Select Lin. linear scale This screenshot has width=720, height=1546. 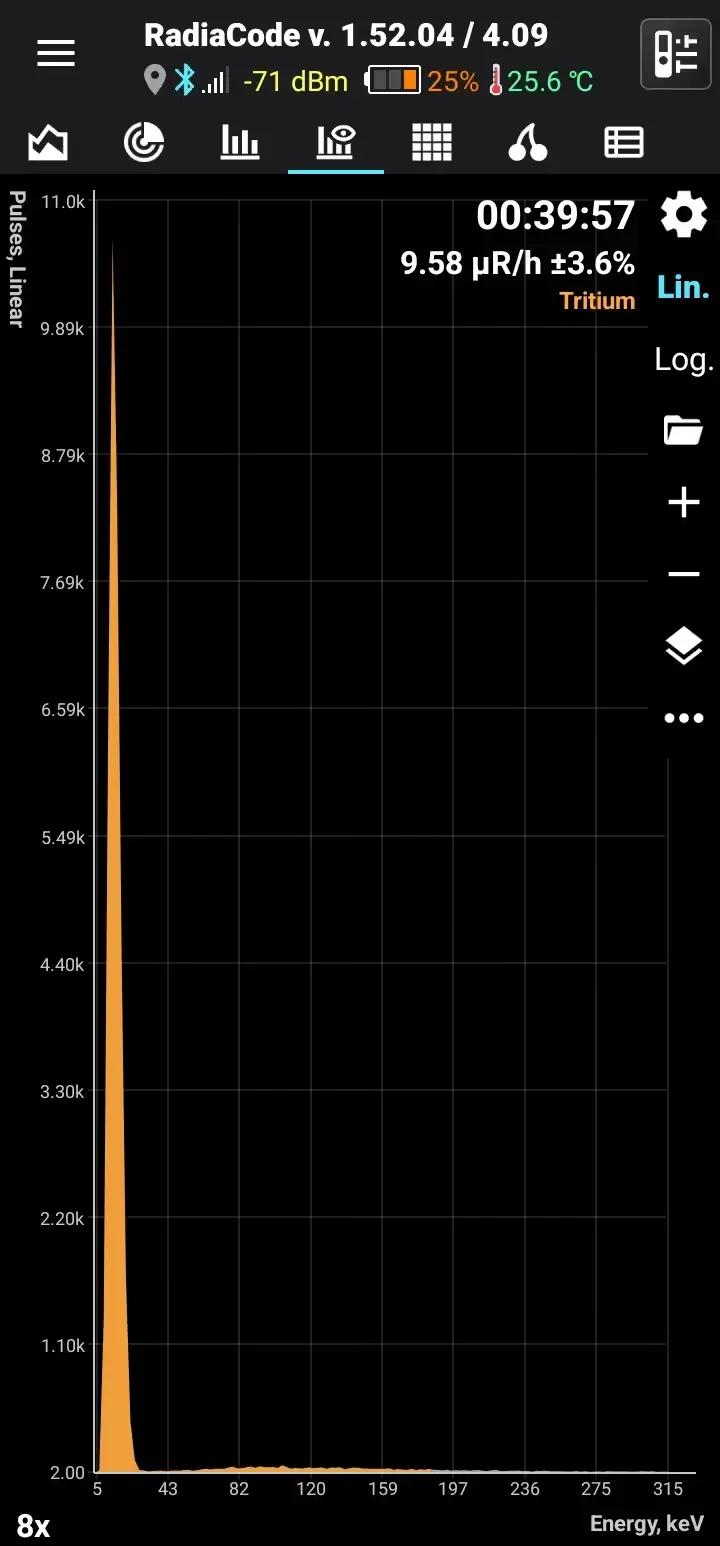click(x=684, y=288)
